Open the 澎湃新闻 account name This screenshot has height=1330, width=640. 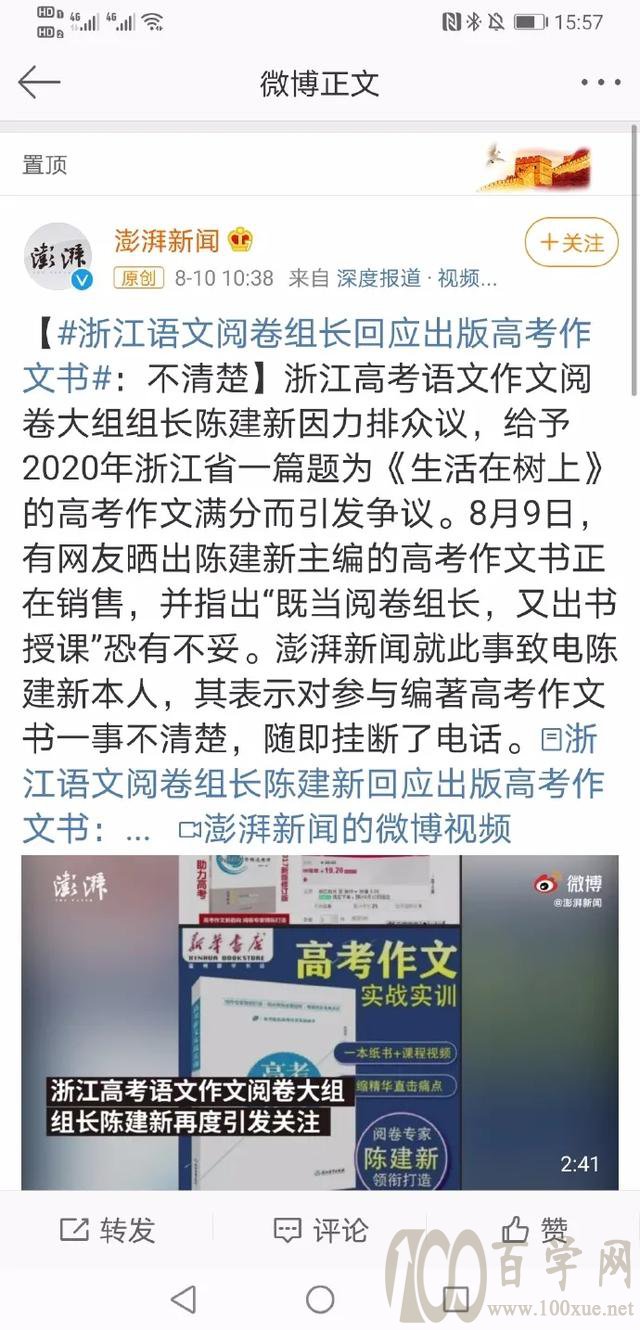166,240
